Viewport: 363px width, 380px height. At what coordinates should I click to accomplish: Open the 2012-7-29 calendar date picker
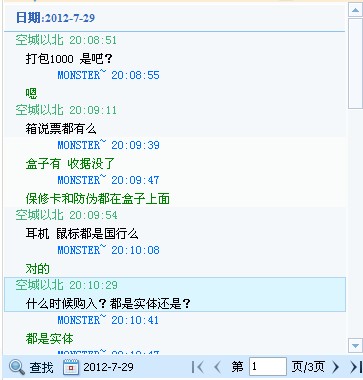pyautogui.click(x=98, y=367)
